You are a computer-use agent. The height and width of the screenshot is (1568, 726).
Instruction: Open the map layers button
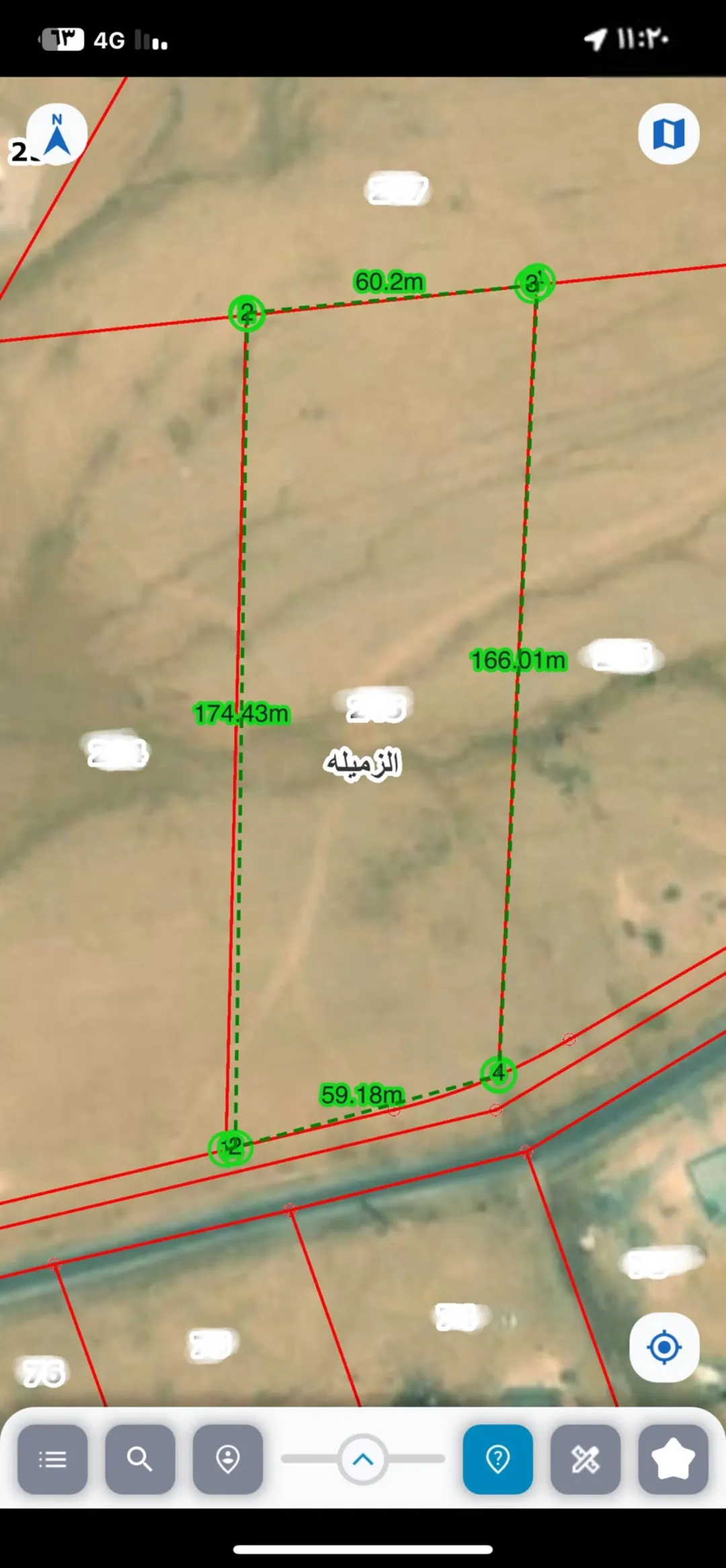pyautogui.click(x=668, y=134)
